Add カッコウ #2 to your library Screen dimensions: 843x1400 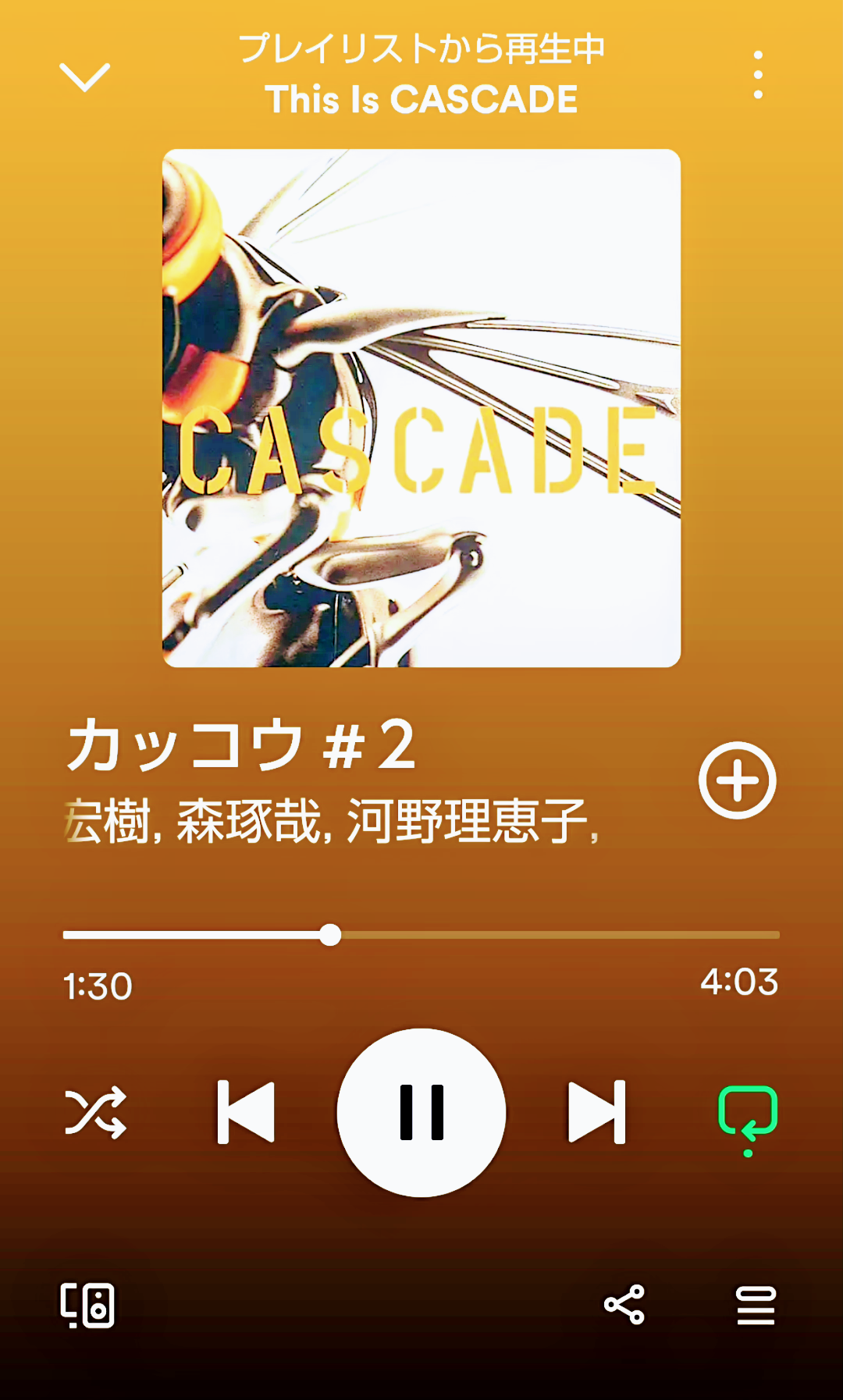click(737, 780)
